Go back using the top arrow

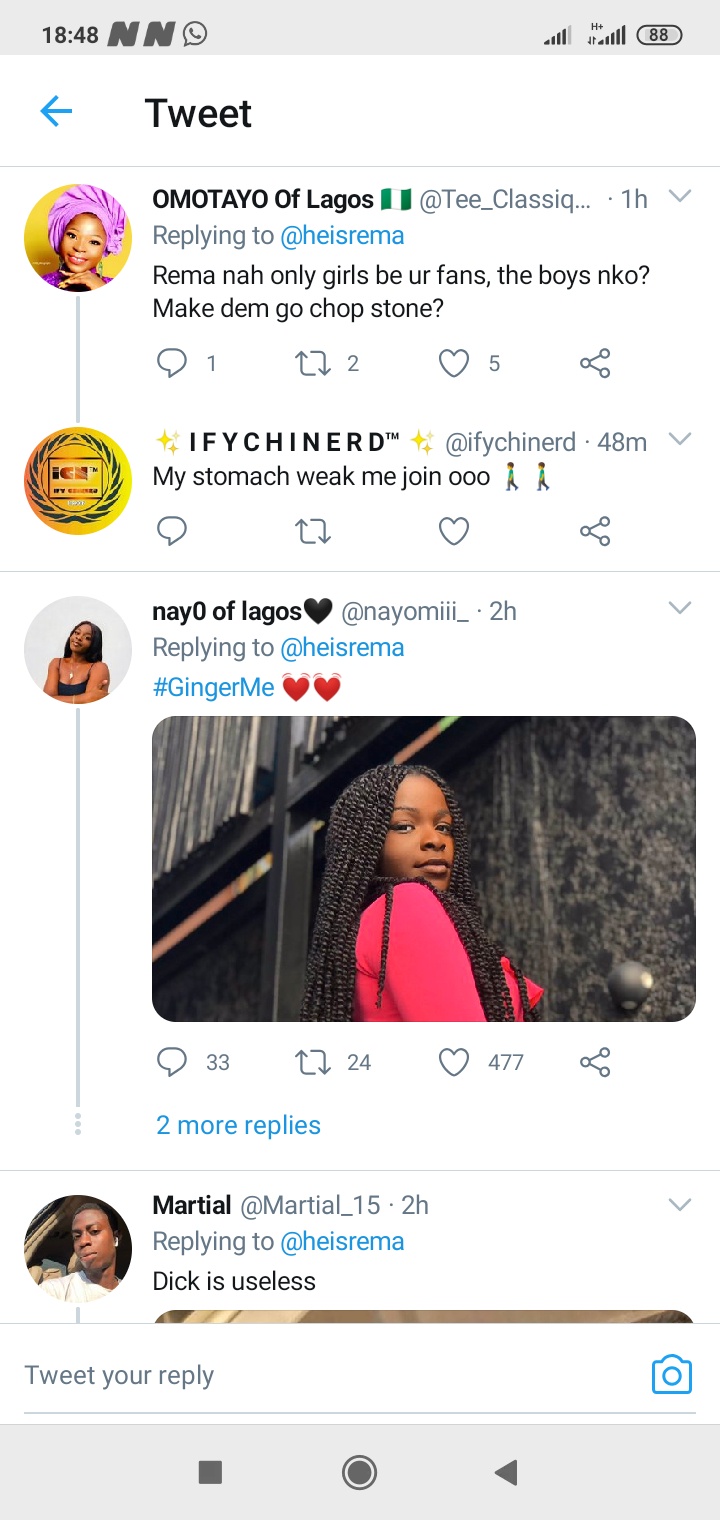[56, 112]
